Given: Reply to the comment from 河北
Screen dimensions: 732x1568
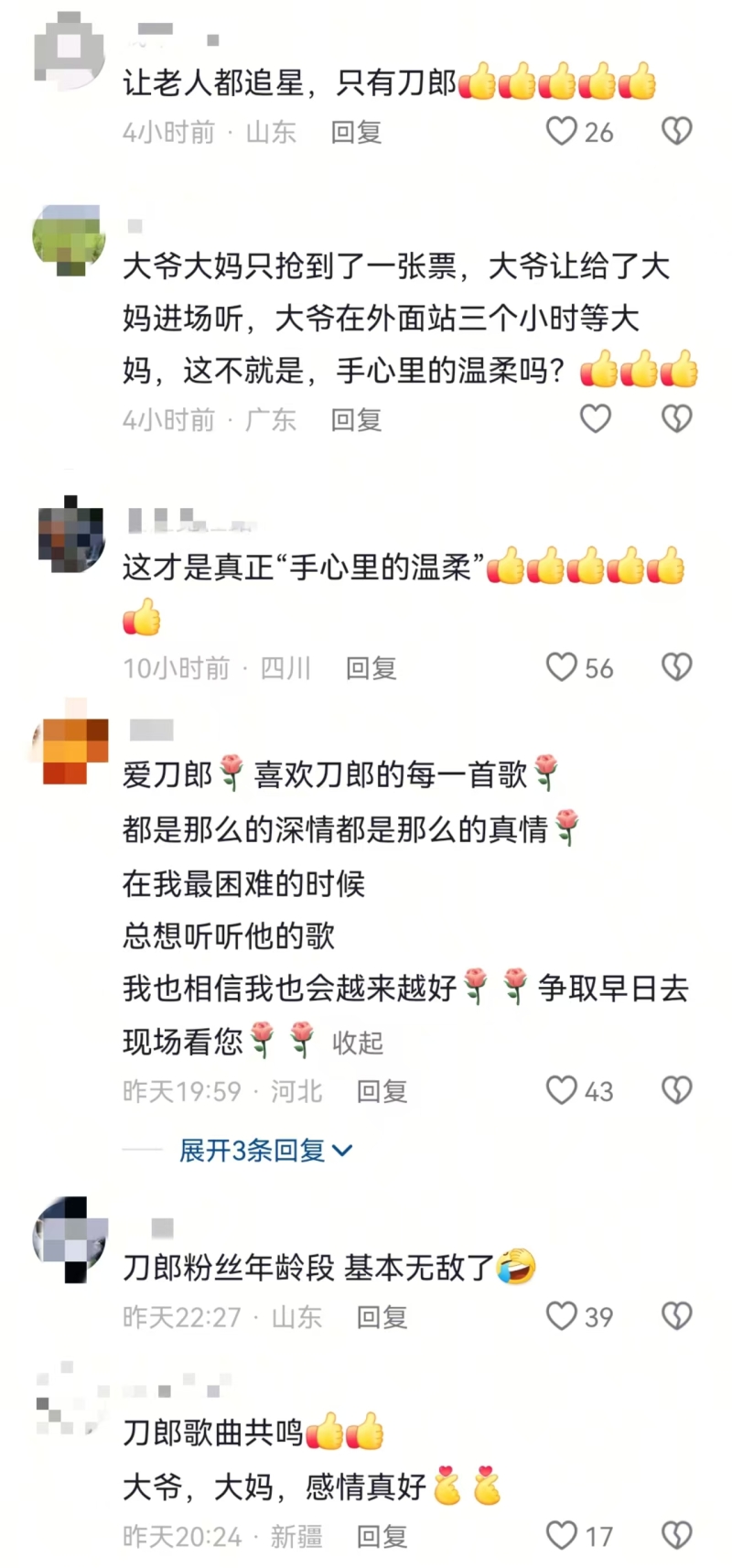Looking at the screenshot, I should click(x=382, y=1091).
